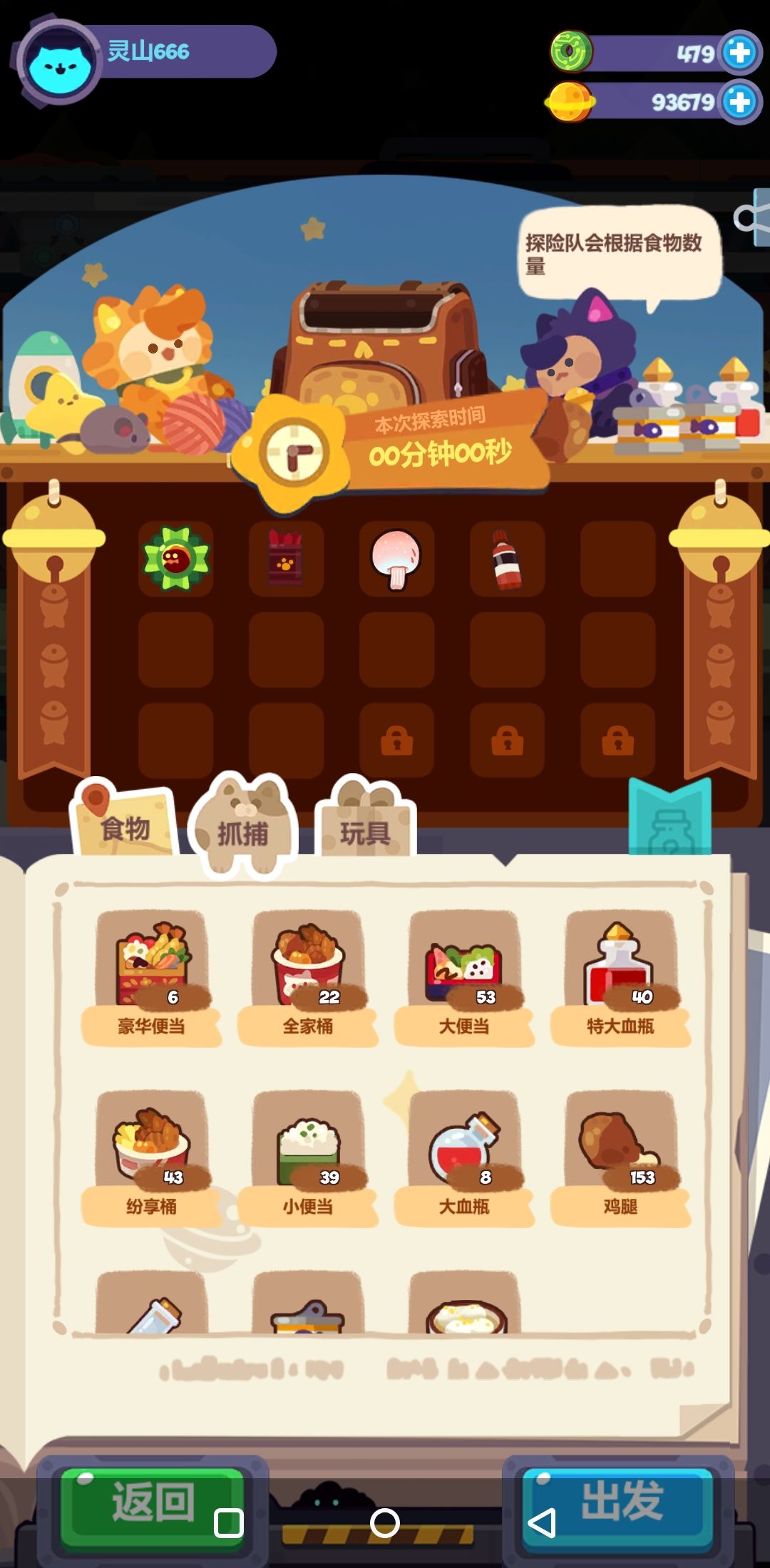Open the teal bookmark help ribbon
The height and width of the screenshot is (1568, 770).
(x=669, y=820)
